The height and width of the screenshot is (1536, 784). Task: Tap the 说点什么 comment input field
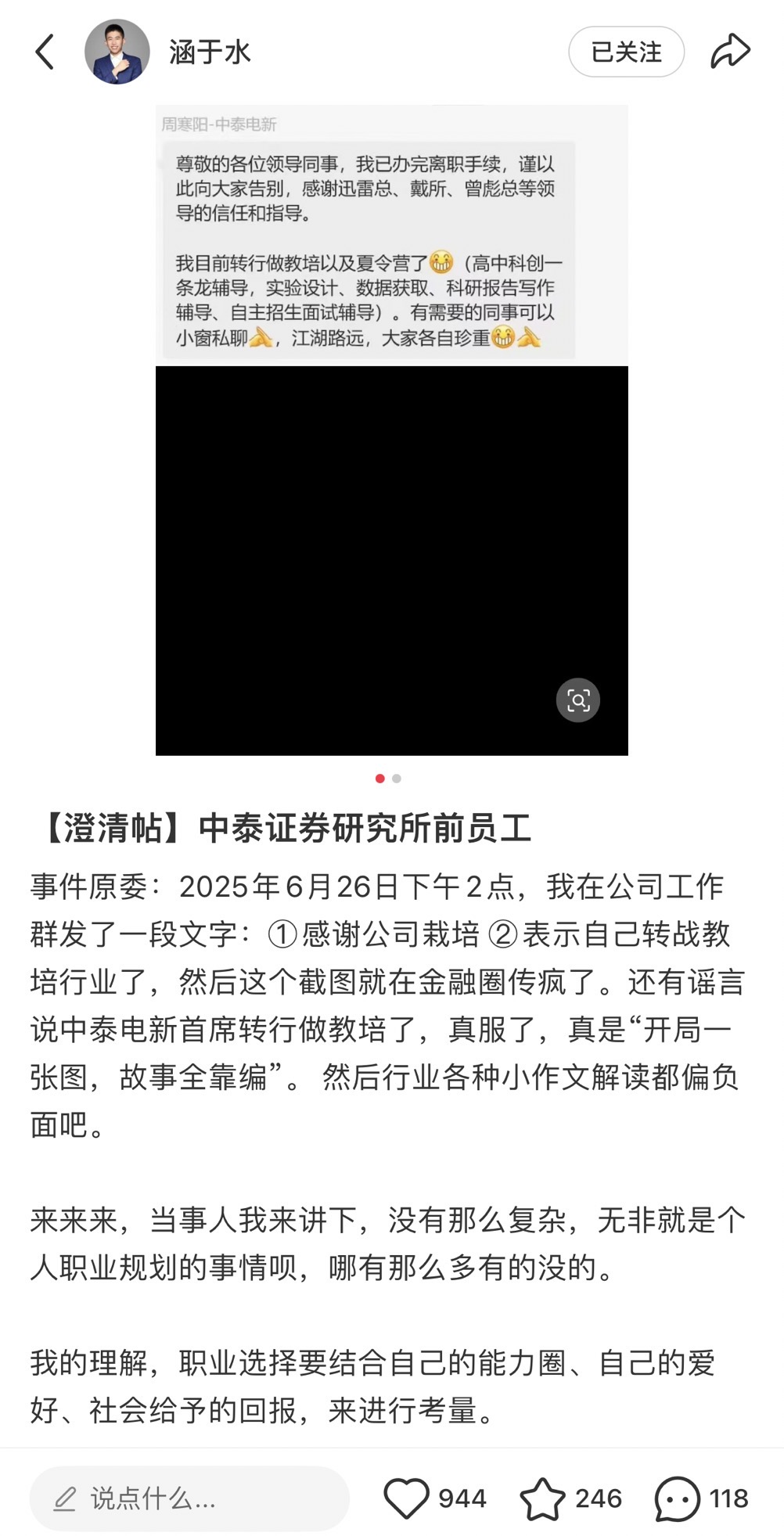click(x=189, y=1498)
